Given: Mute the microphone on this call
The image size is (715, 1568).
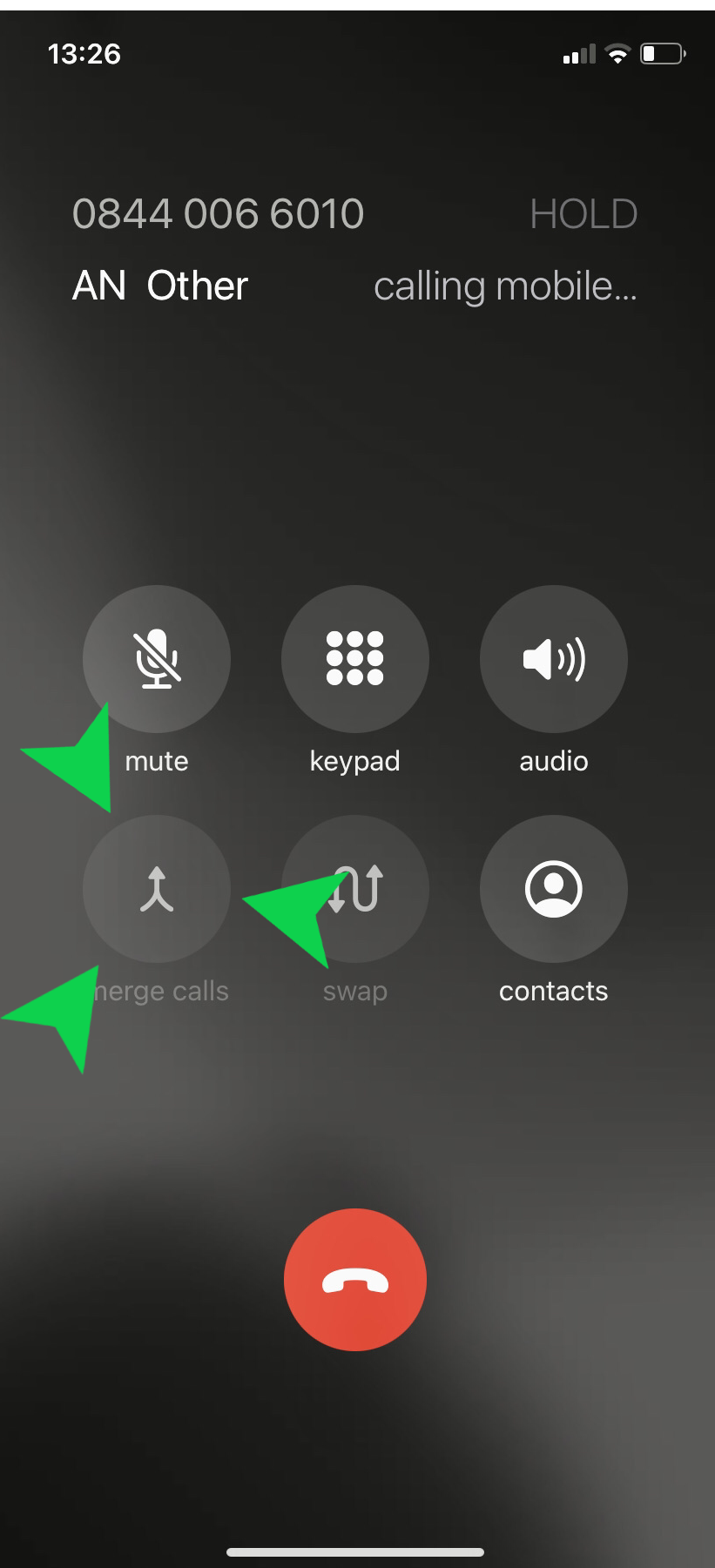Looking at the screenshot, I should [x=157, y=658].
